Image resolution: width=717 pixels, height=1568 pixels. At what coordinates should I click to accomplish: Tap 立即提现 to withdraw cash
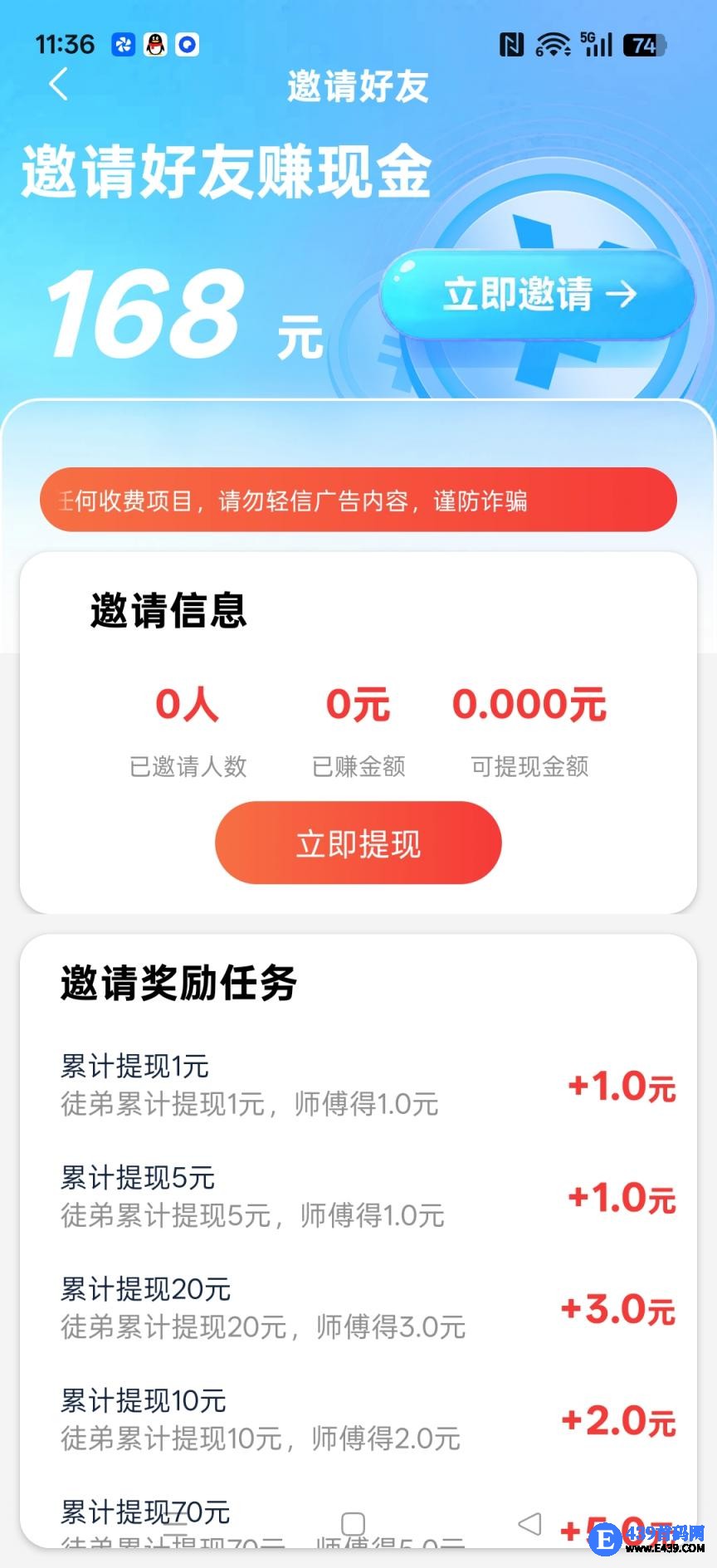coord(358,843)
